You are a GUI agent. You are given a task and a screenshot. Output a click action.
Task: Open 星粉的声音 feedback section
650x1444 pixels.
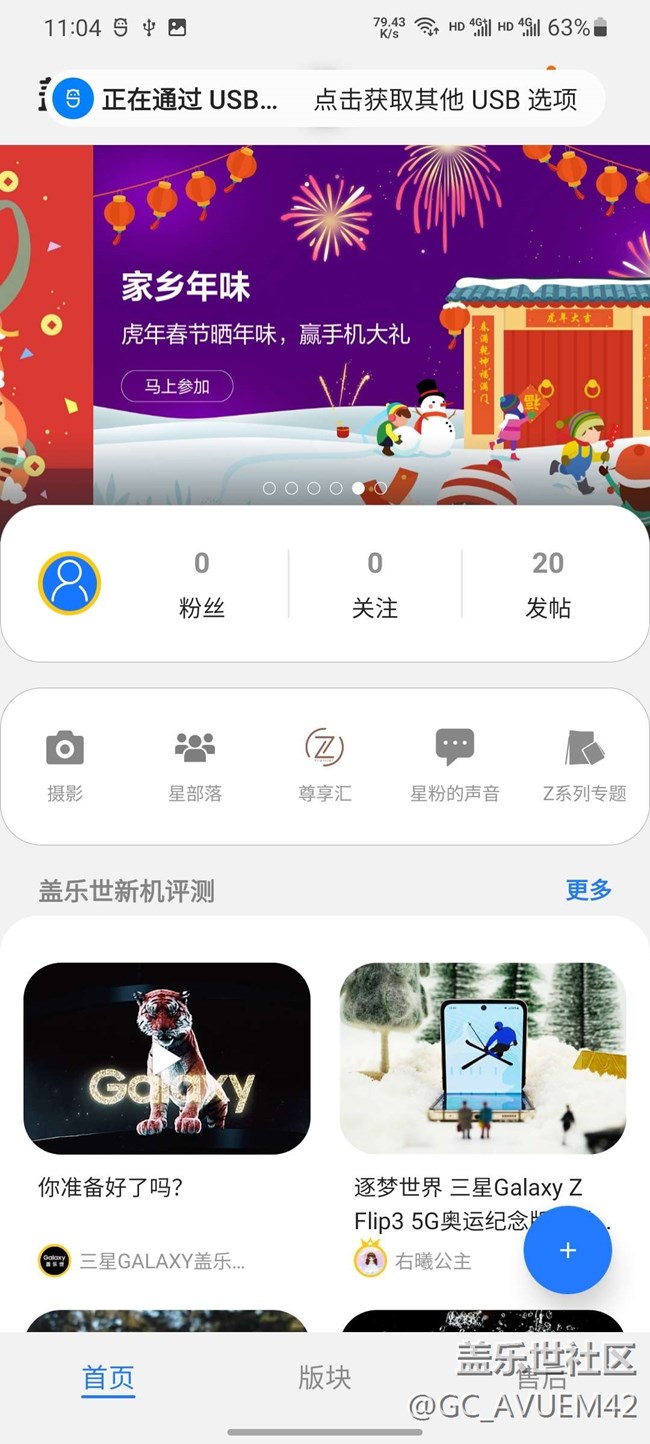click(455, 766)
